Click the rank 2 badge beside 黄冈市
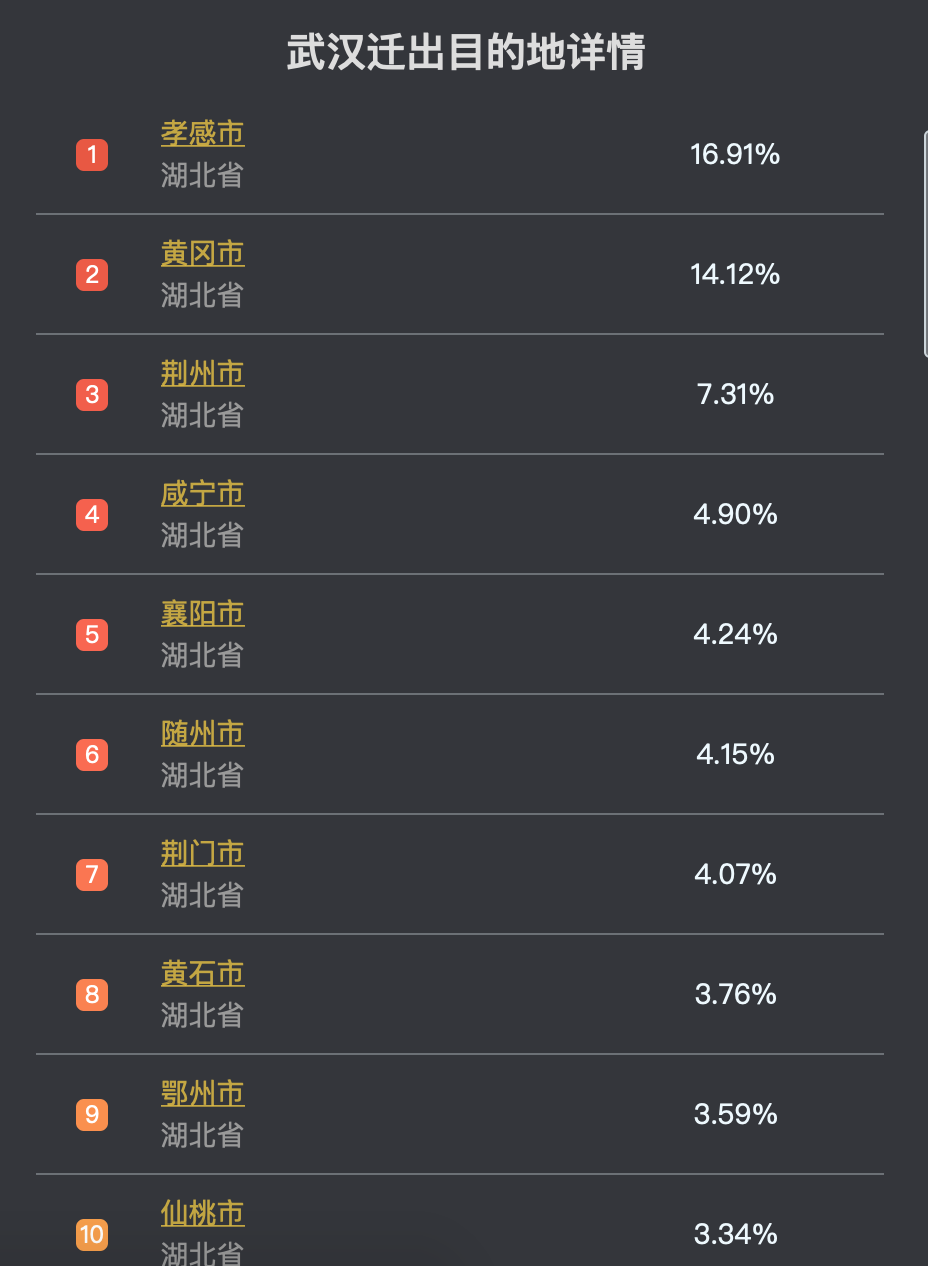This screenshot has width=928, height=1266. pos(91,275)
